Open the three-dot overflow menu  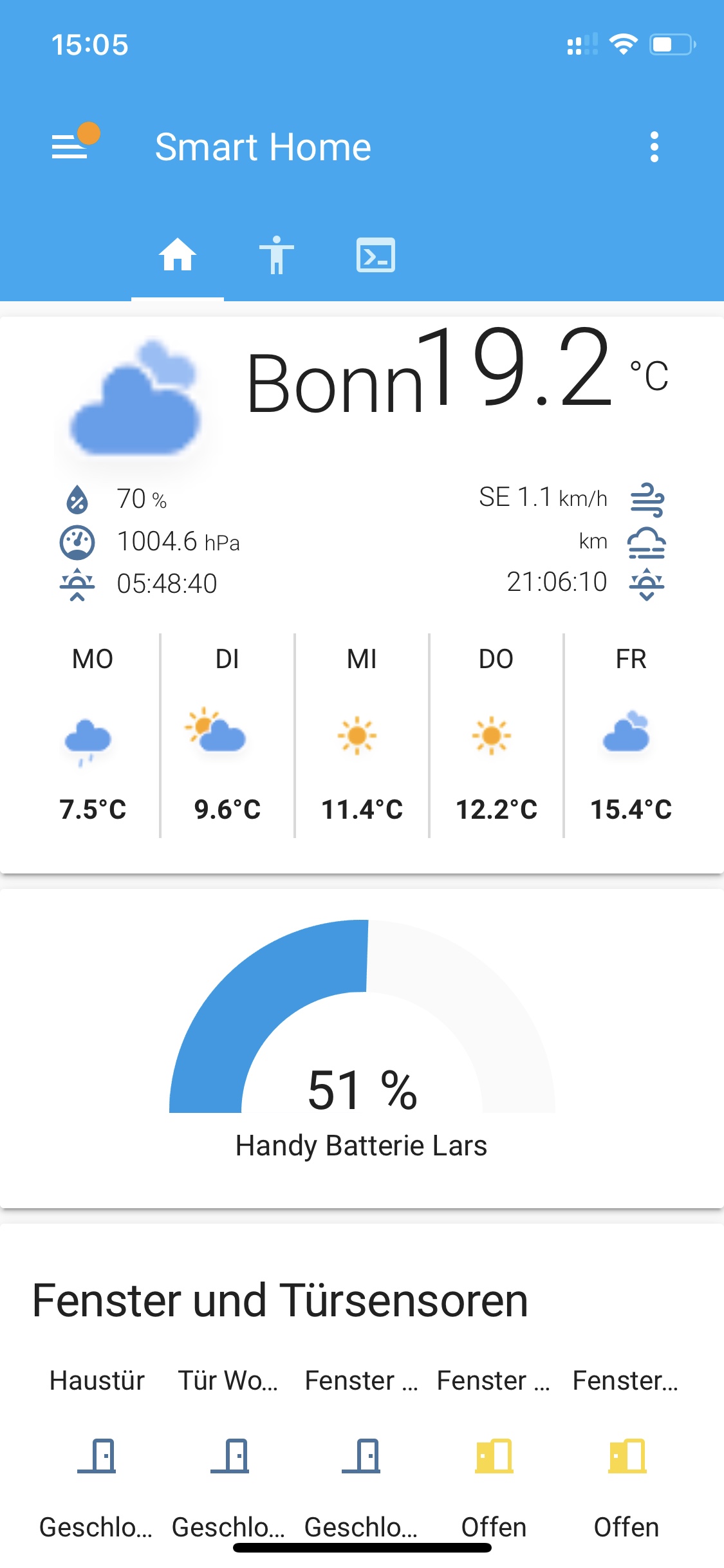(654, 147)
